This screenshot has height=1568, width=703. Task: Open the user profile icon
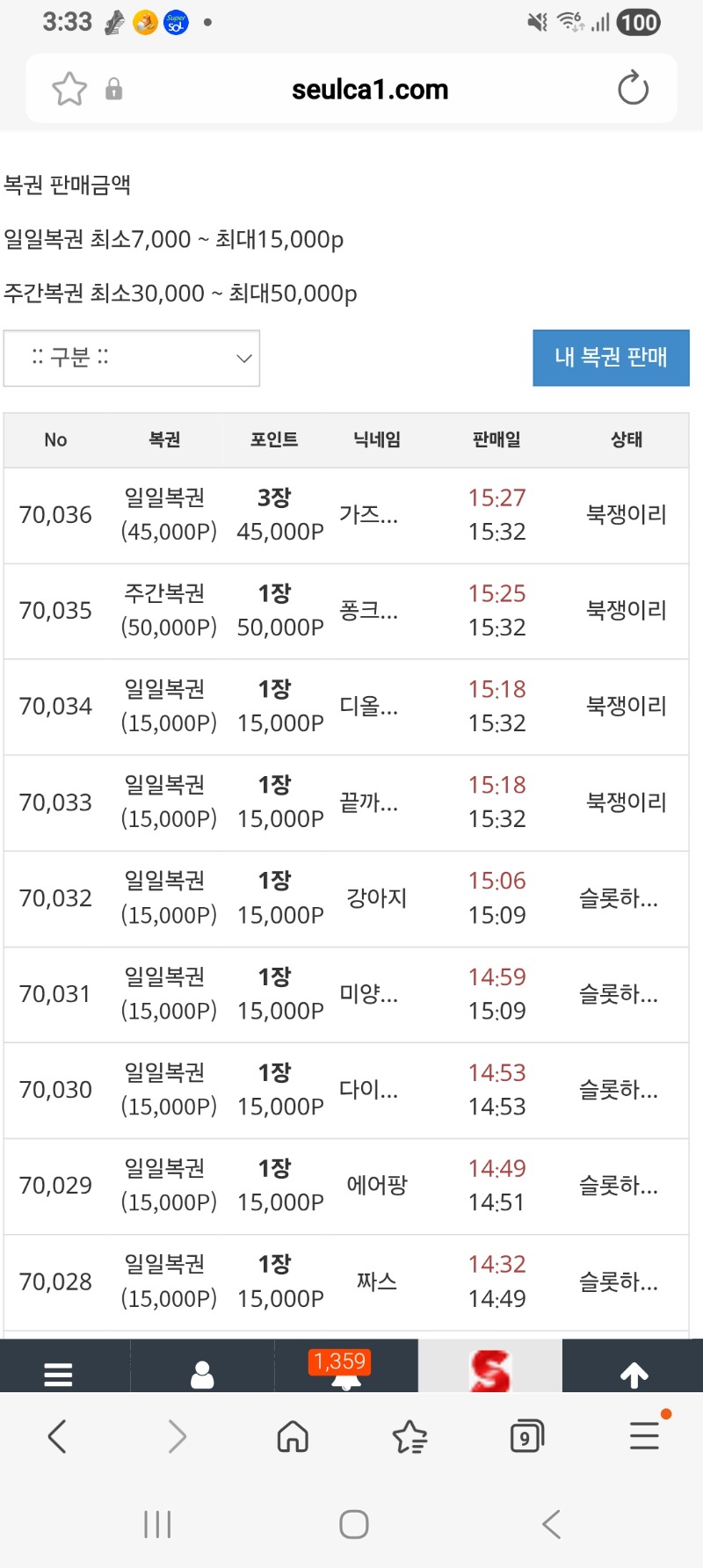[202, 1373]
